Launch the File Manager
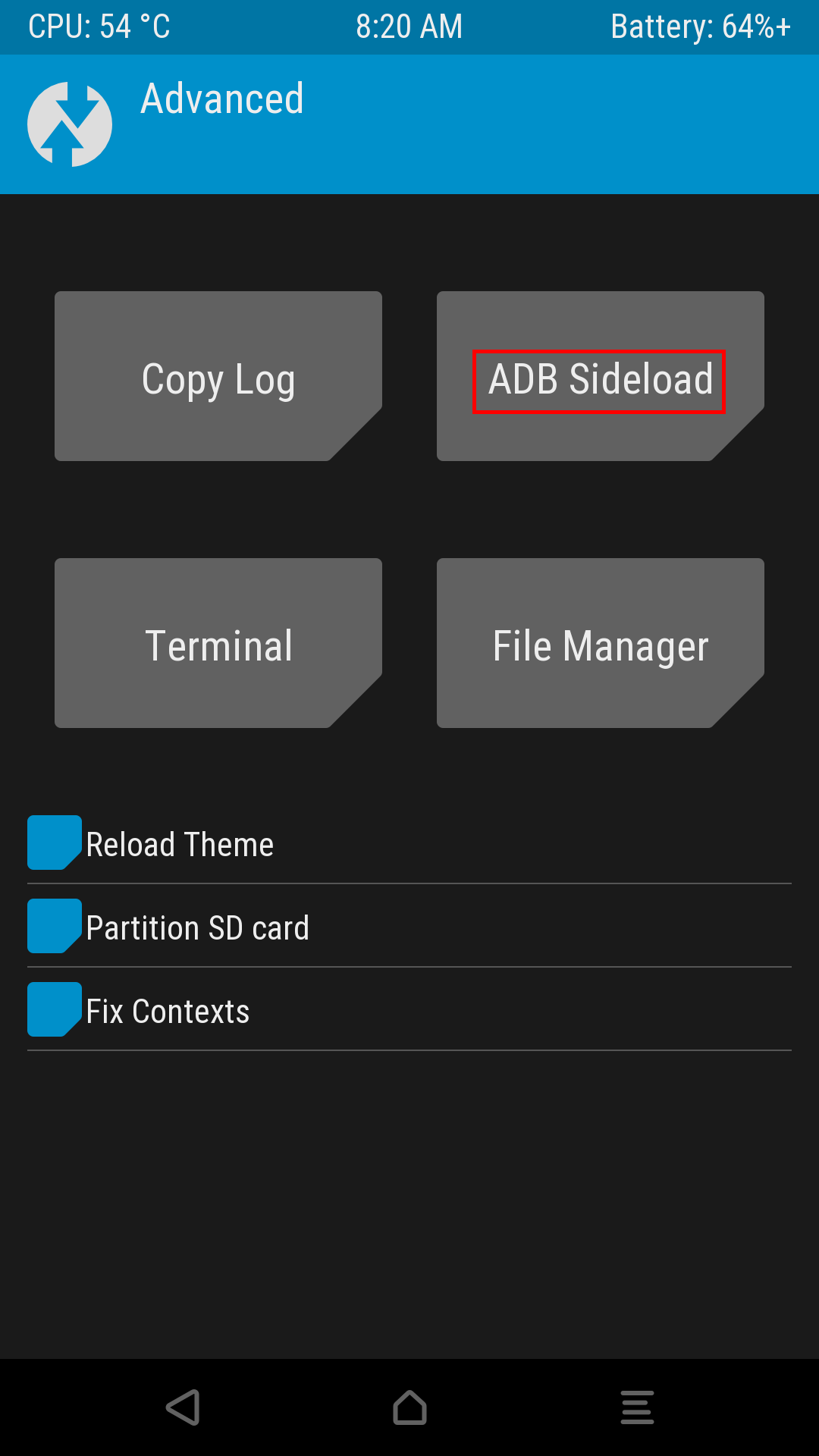The width and height of the screenshot is (819, 1456). tap(600, 645)
